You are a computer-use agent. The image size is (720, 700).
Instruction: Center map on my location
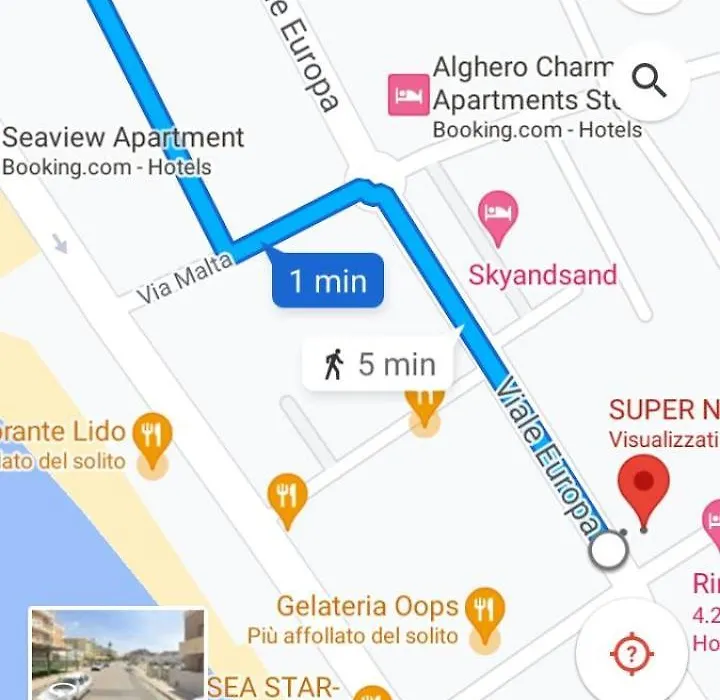click(x=631, y=654)
